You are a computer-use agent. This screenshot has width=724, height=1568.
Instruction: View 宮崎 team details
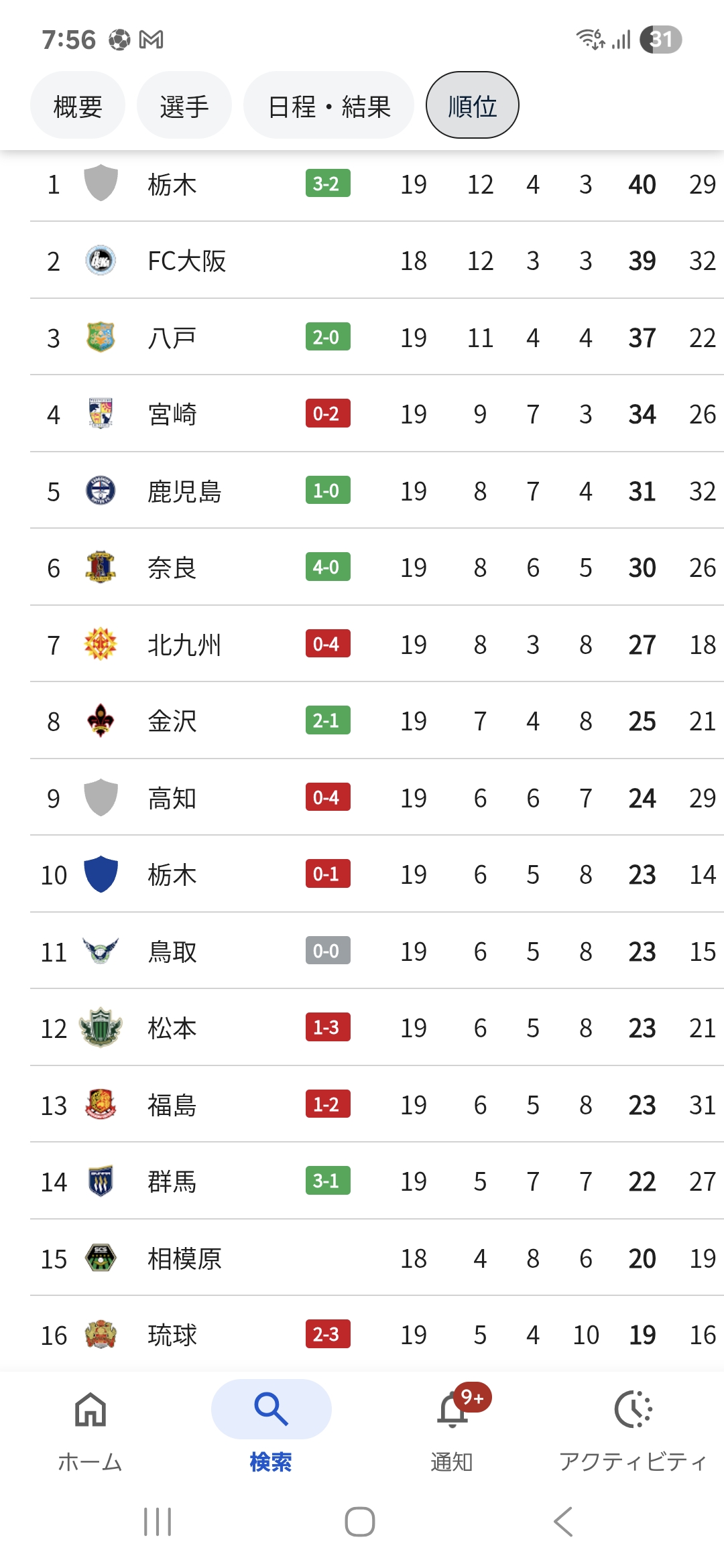pyautogui.click(x=377, y=414)
